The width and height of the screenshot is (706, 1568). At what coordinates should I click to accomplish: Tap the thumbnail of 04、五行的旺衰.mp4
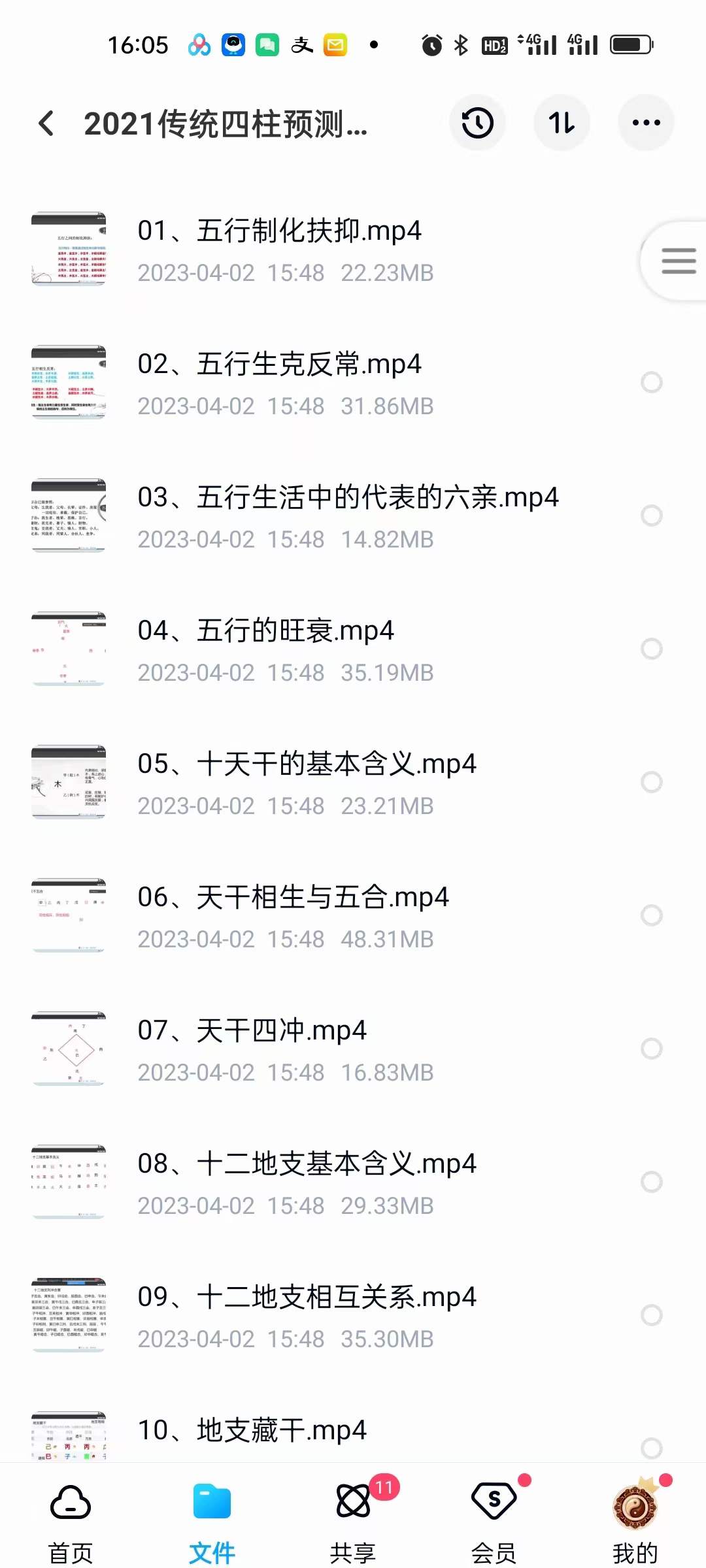click(69, 649)
